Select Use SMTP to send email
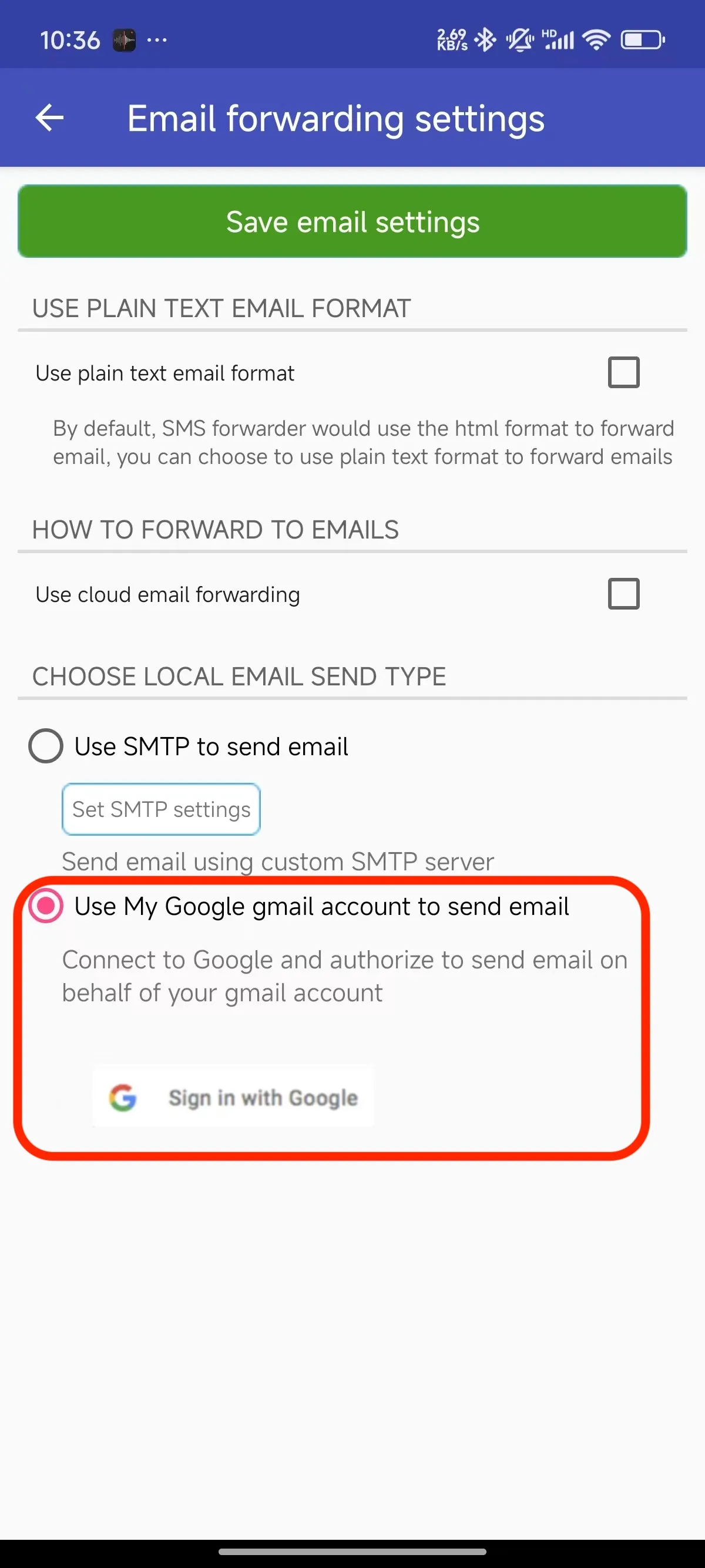The height and width of the screenshot is (1568, 705). [x=46, y=746]
